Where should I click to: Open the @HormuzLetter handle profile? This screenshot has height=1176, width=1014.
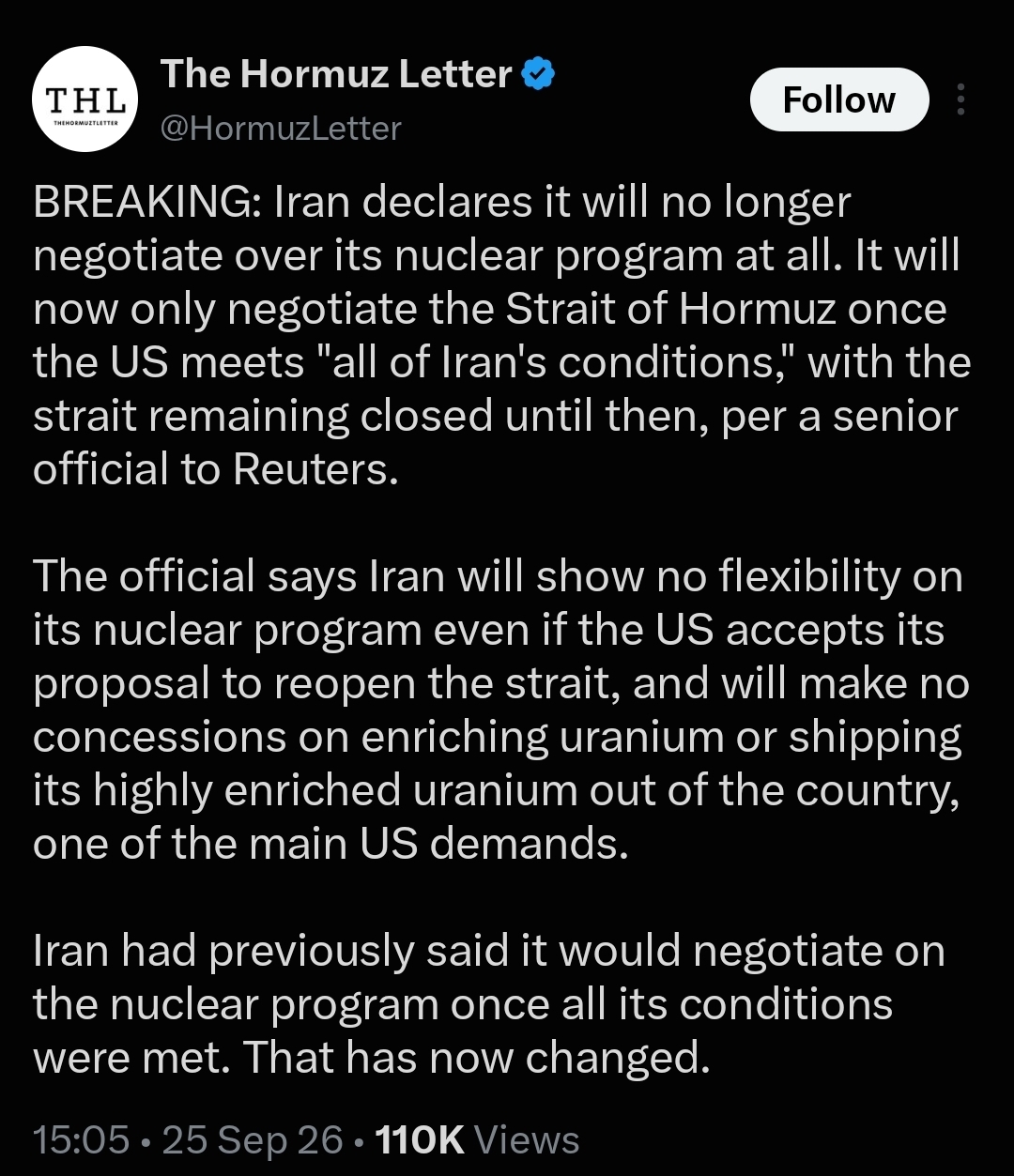coord(281,128)
